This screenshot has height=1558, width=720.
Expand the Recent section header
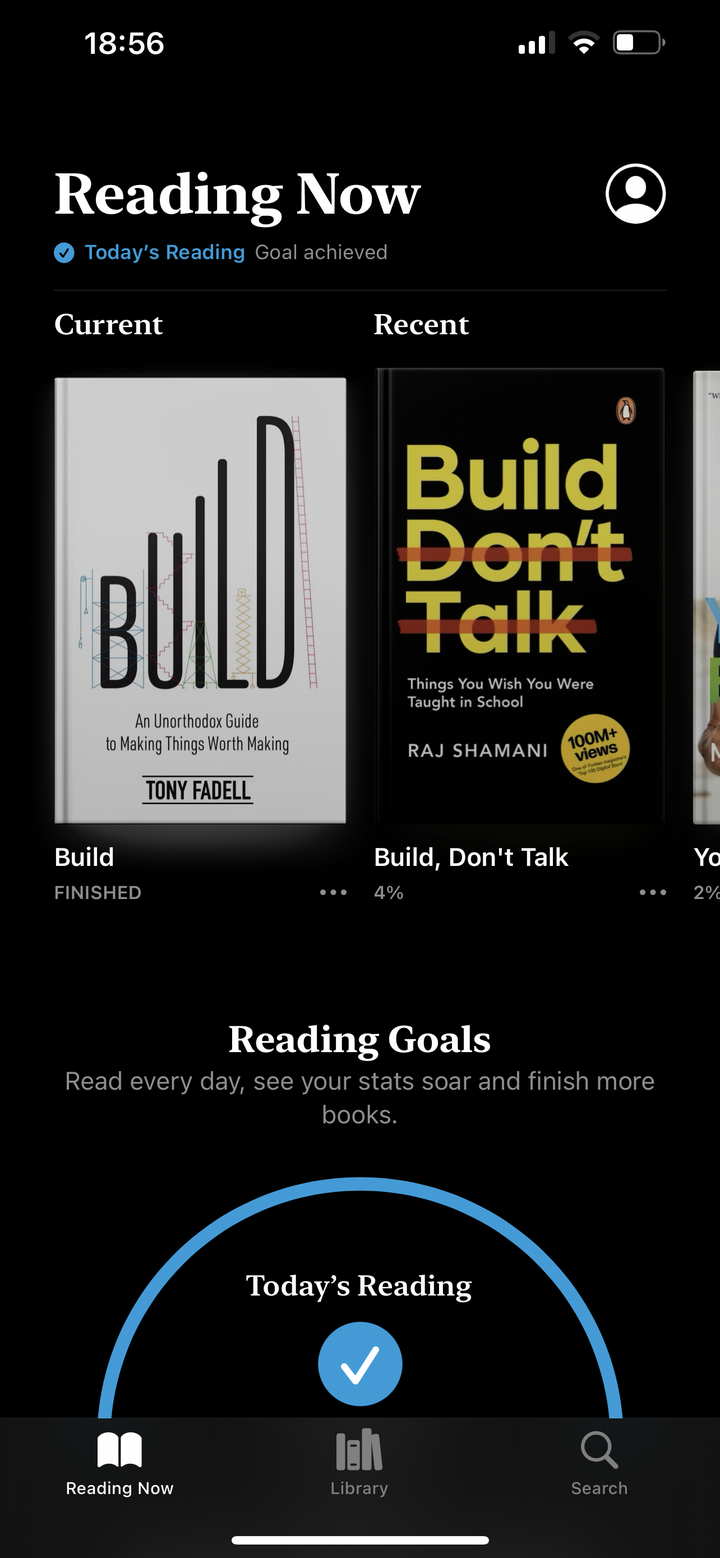421,324
